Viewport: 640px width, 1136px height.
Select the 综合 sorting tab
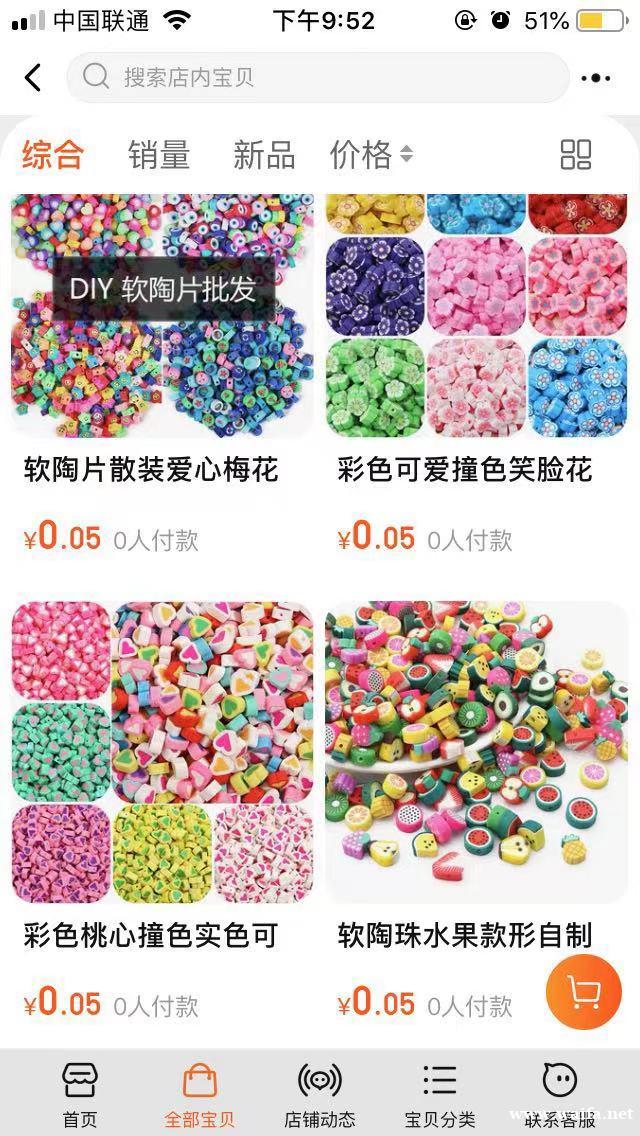point(53,155)
